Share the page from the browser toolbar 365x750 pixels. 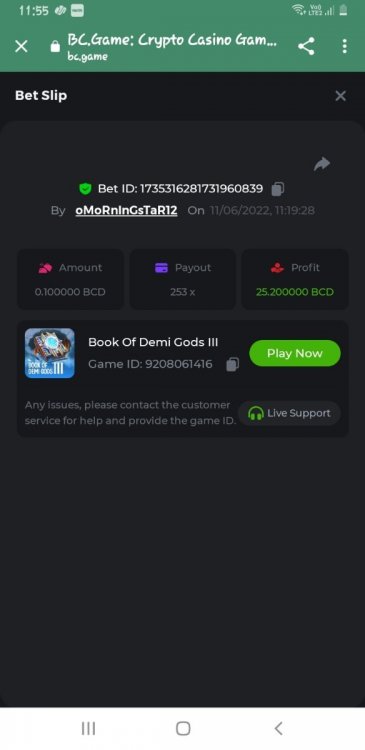click(x=306, y=46)
